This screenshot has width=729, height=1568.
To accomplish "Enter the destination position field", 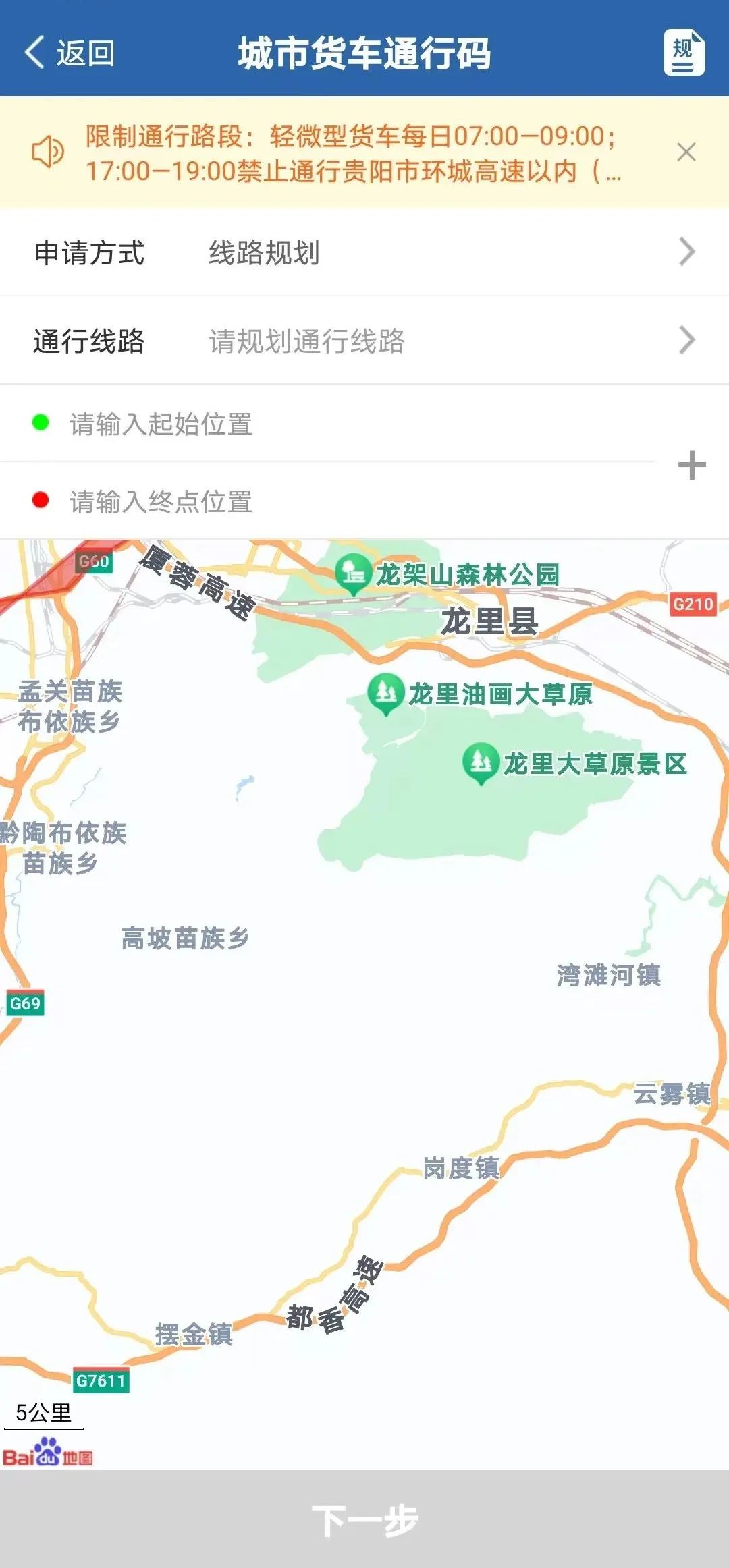I will point(337,501).
